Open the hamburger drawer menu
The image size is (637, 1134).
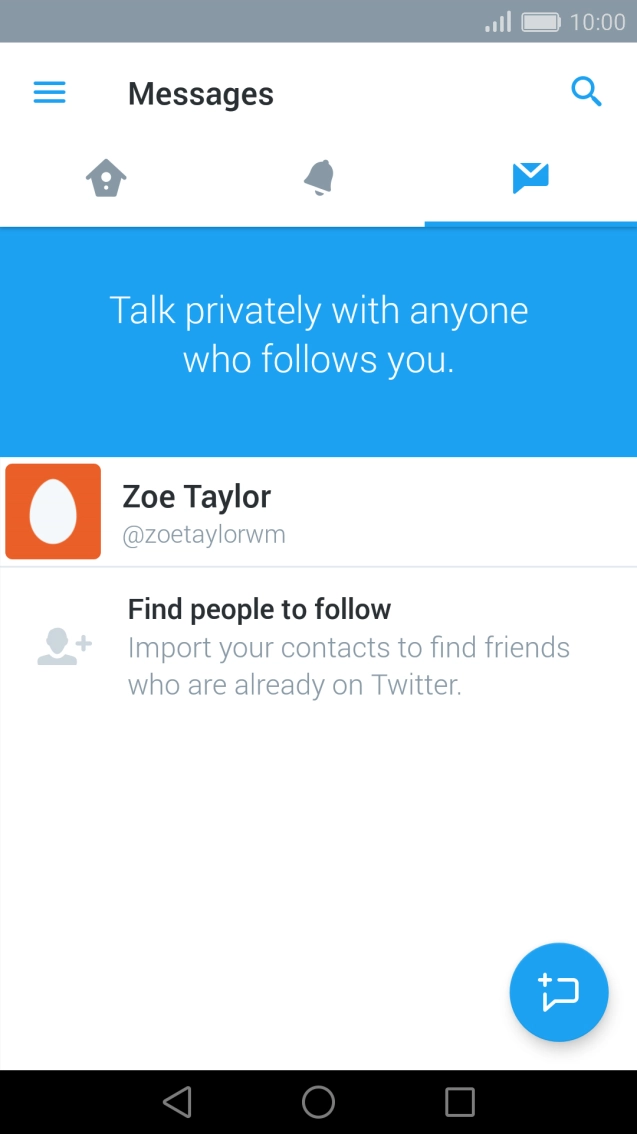[x=49, y=93]
